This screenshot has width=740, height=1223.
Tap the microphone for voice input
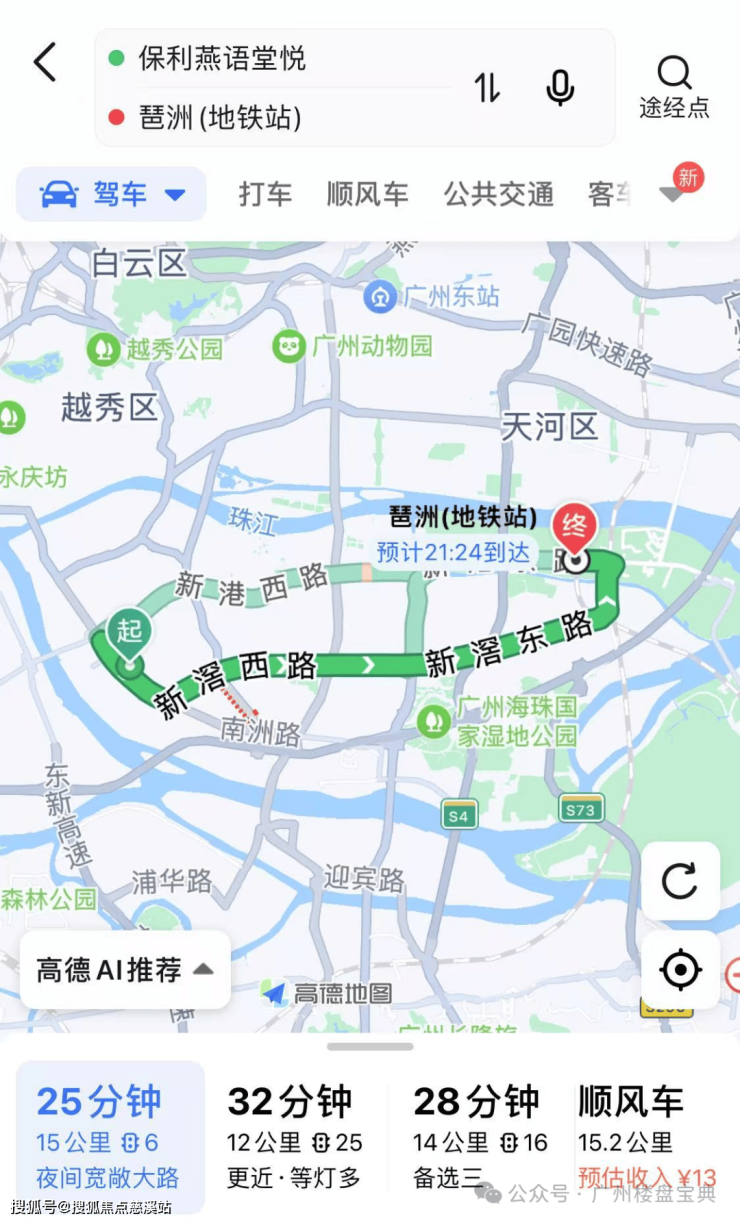pos(560,88)
